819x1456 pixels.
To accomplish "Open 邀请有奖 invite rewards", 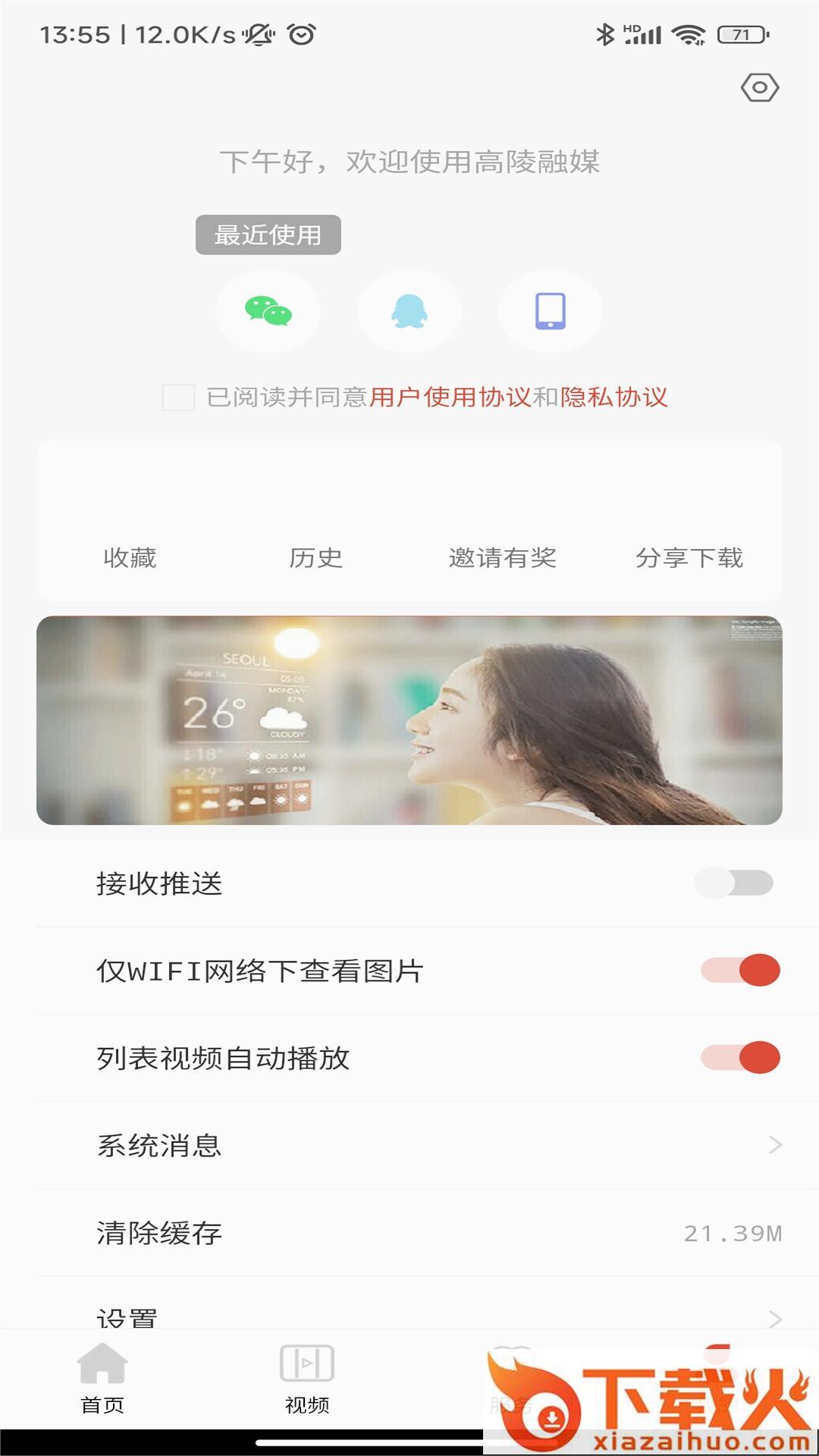I will [x=503, y=558].
